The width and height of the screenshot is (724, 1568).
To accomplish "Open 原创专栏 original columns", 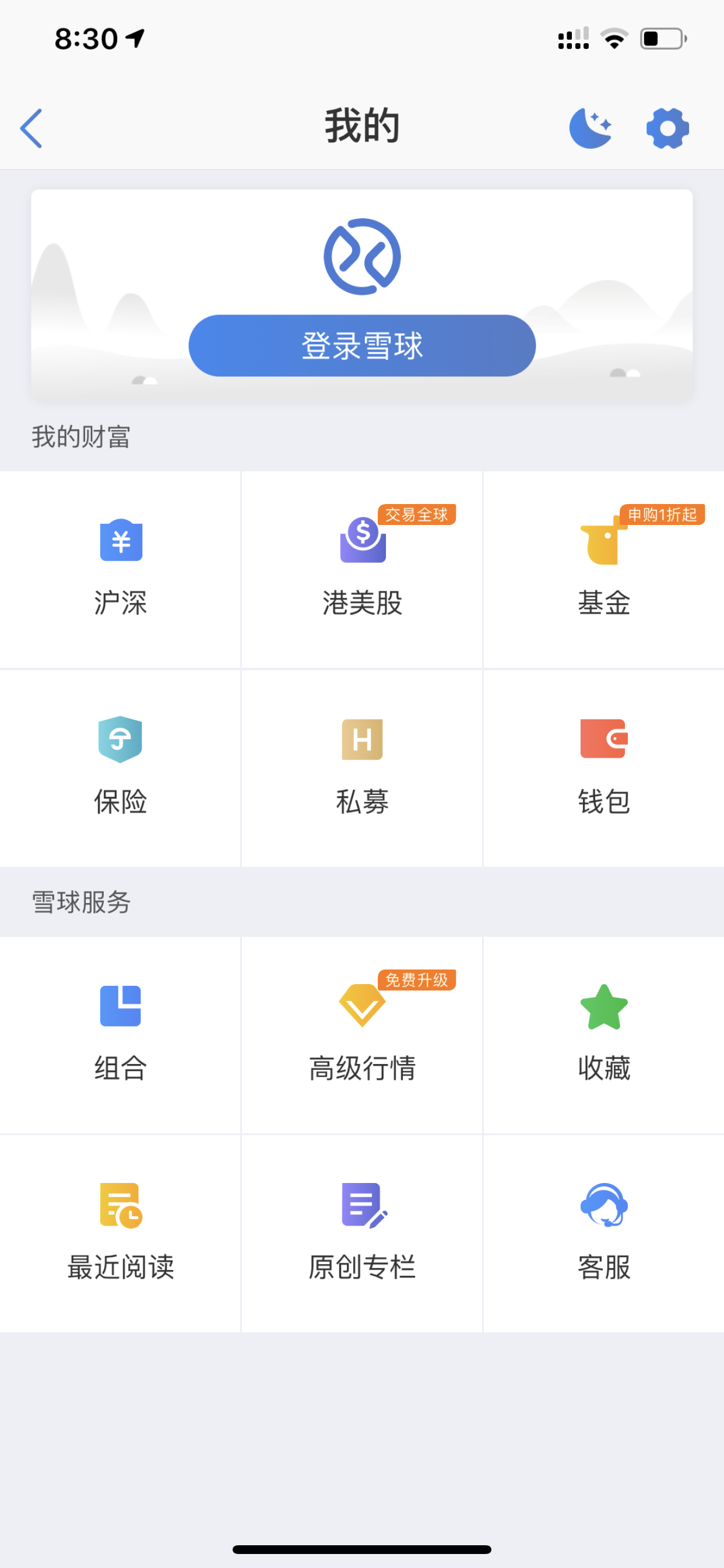I will (x=362, y=1233).
